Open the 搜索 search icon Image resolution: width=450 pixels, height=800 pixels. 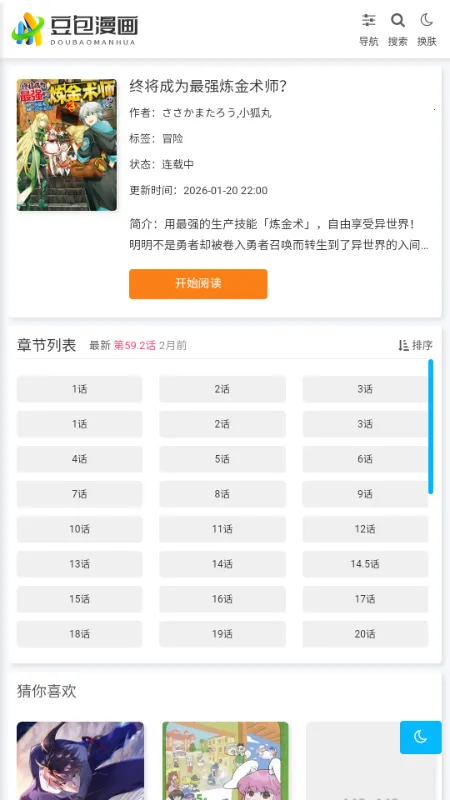[x=397, y=30]
